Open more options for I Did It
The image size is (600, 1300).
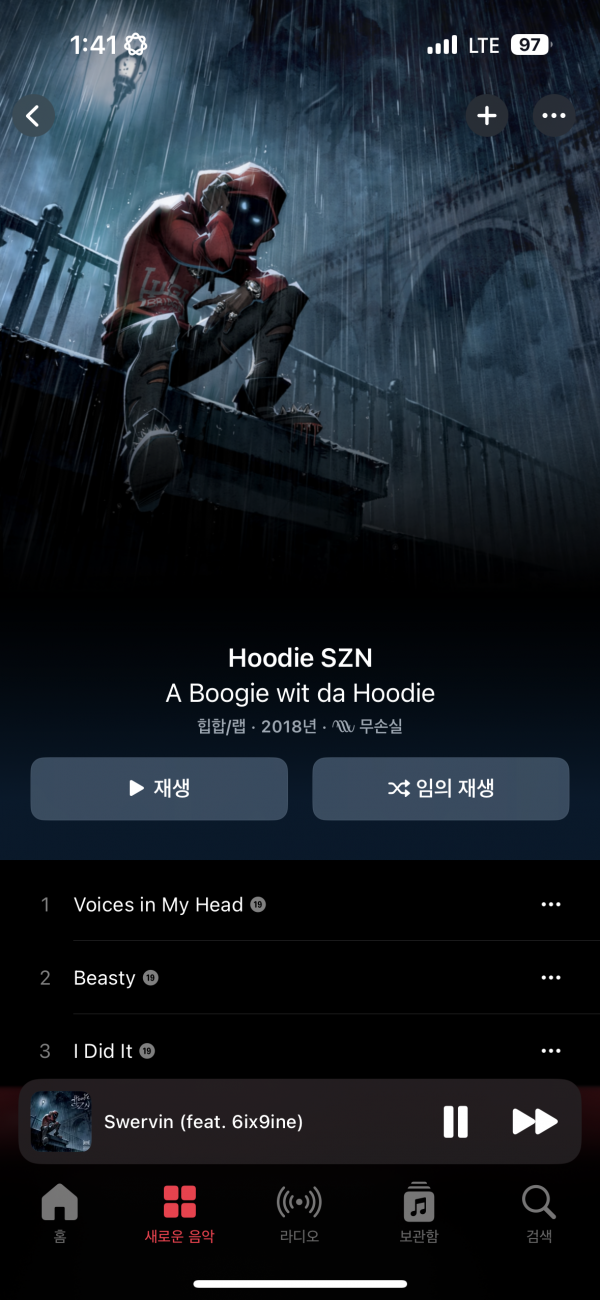[551, 1051]
